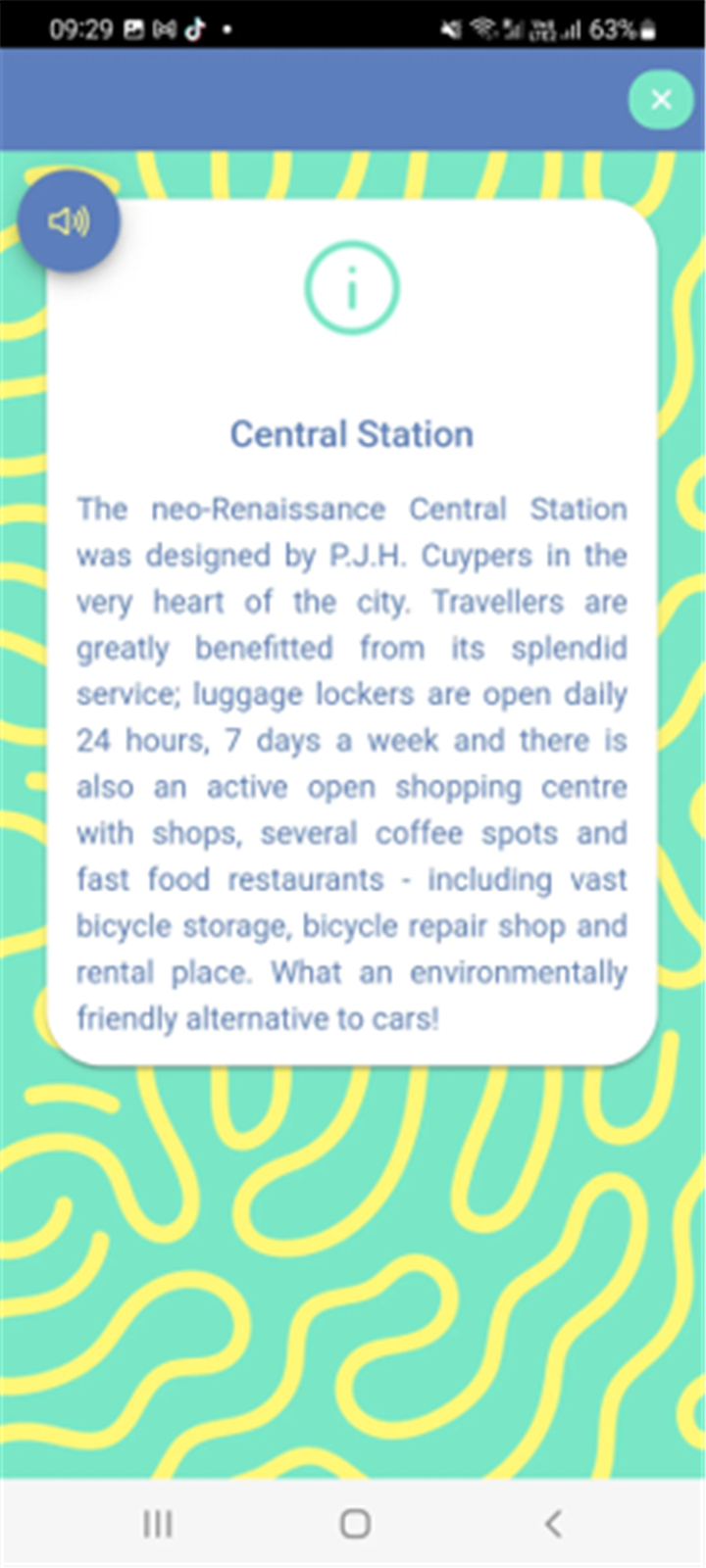Close the Central Station info screen
The width and height of the screenshot is (706, 1568).
pos(661,99)
